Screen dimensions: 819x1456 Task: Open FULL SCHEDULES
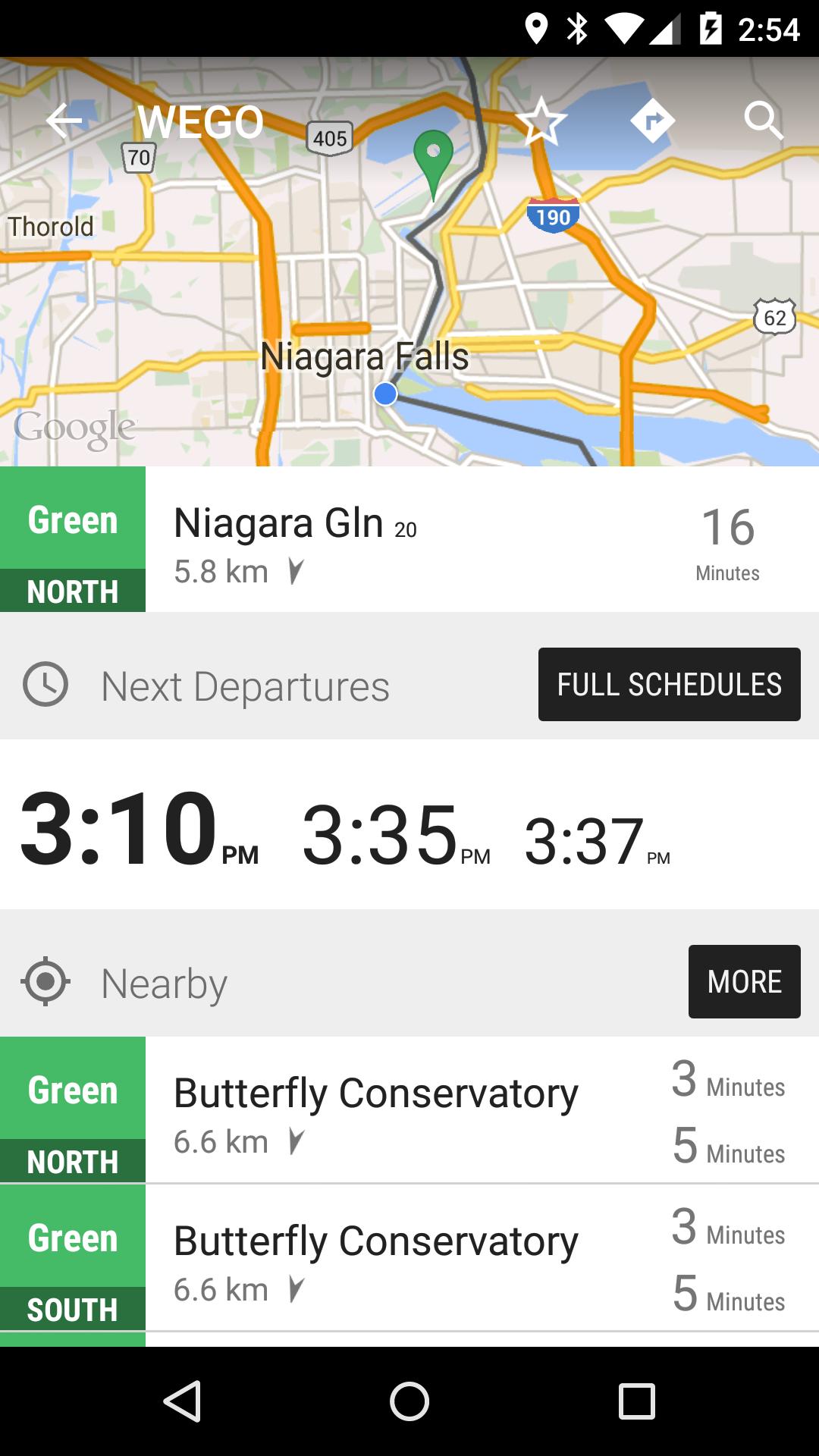[669, 683]
